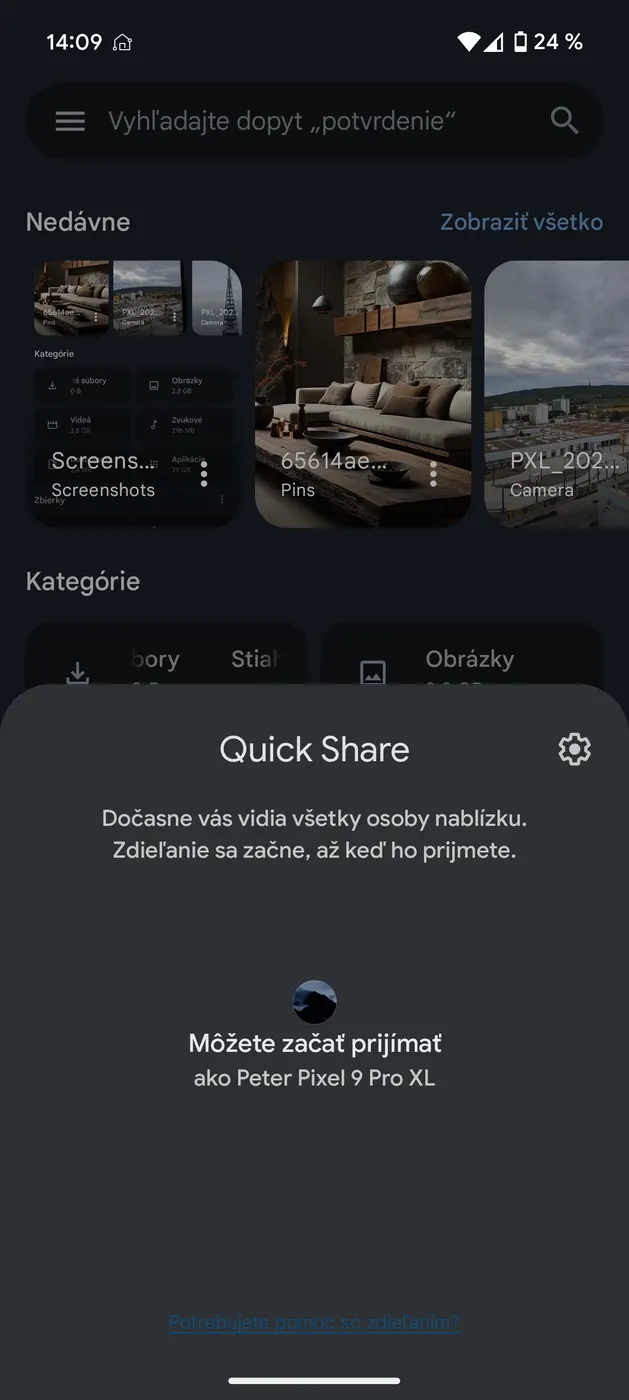Open the hamburger navigation menu
This screenshot has height=1400, width=629.
(x=70, y=122)
